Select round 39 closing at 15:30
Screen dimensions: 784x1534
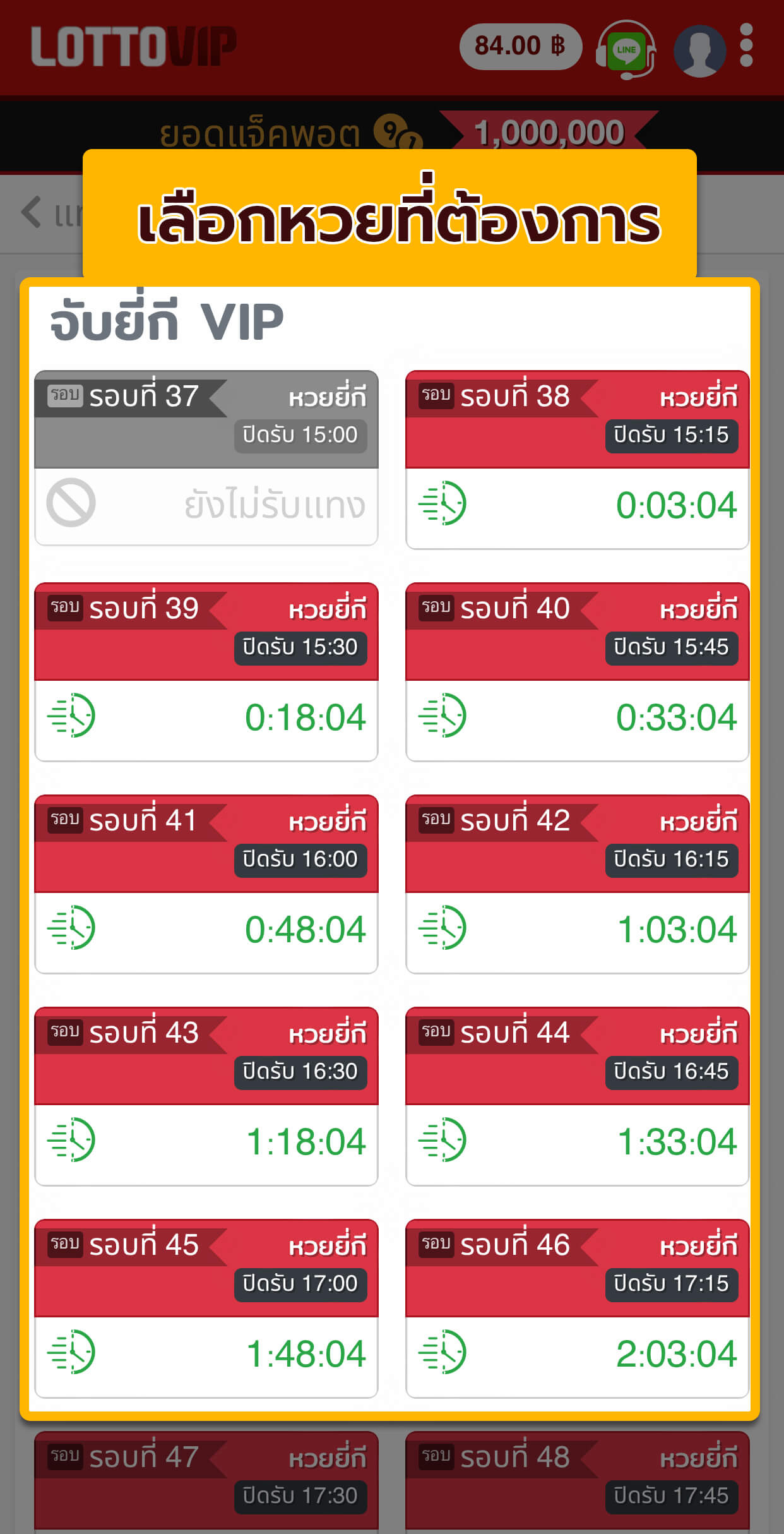pyautogui.click(x=206, y=672)
